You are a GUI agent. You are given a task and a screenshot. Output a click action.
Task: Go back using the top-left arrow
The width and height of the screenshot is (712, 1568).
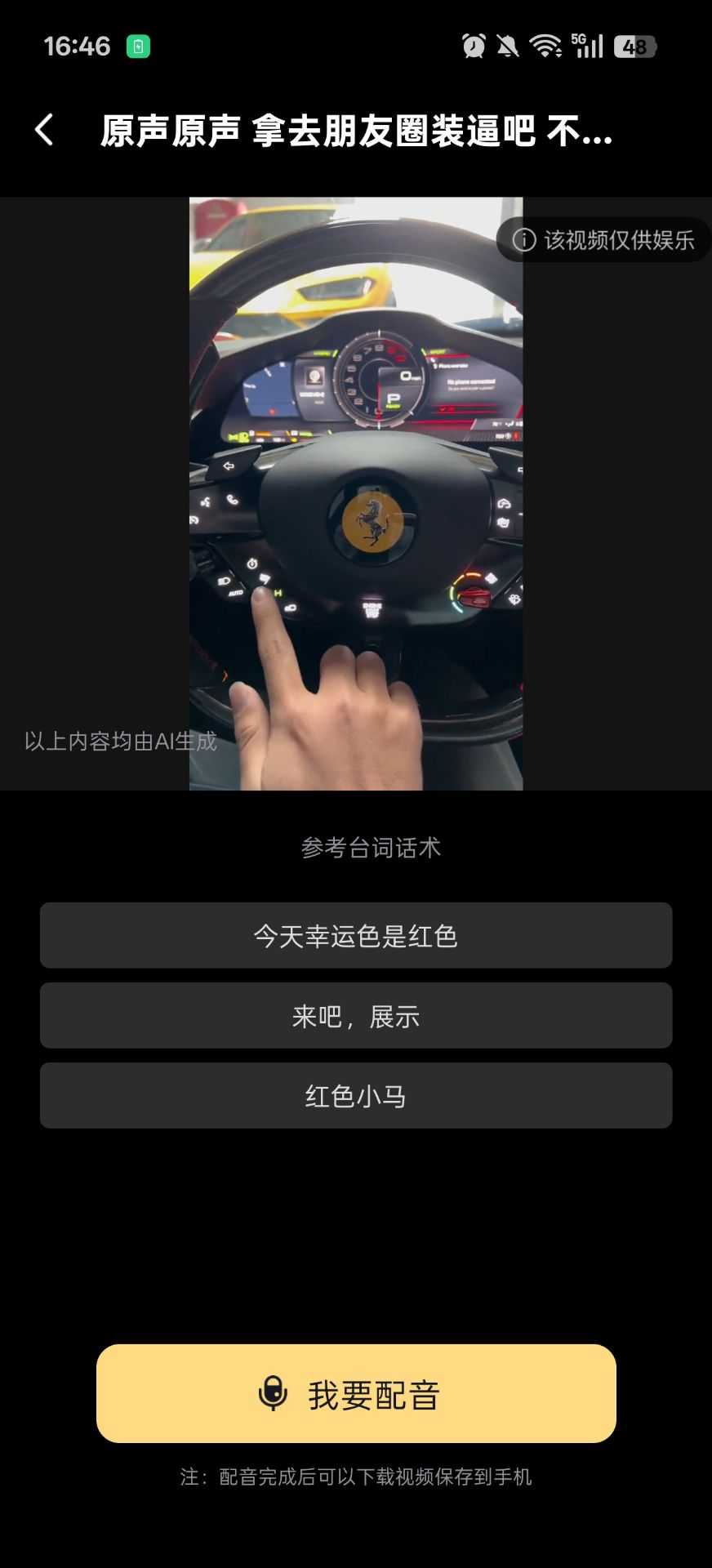click(45, 130)
